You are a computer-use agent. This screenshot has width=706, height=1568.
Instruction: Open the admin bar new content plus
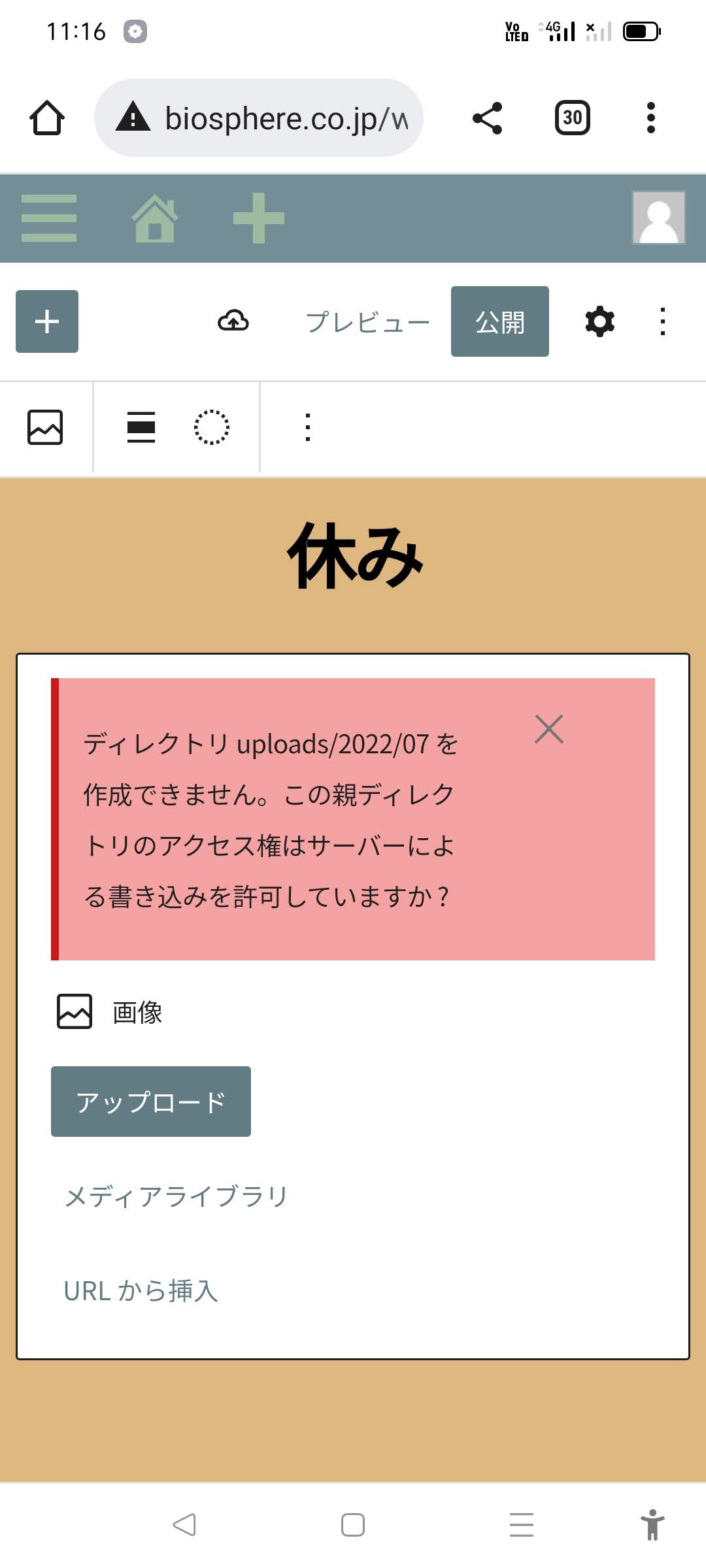[x=259, y=218]
